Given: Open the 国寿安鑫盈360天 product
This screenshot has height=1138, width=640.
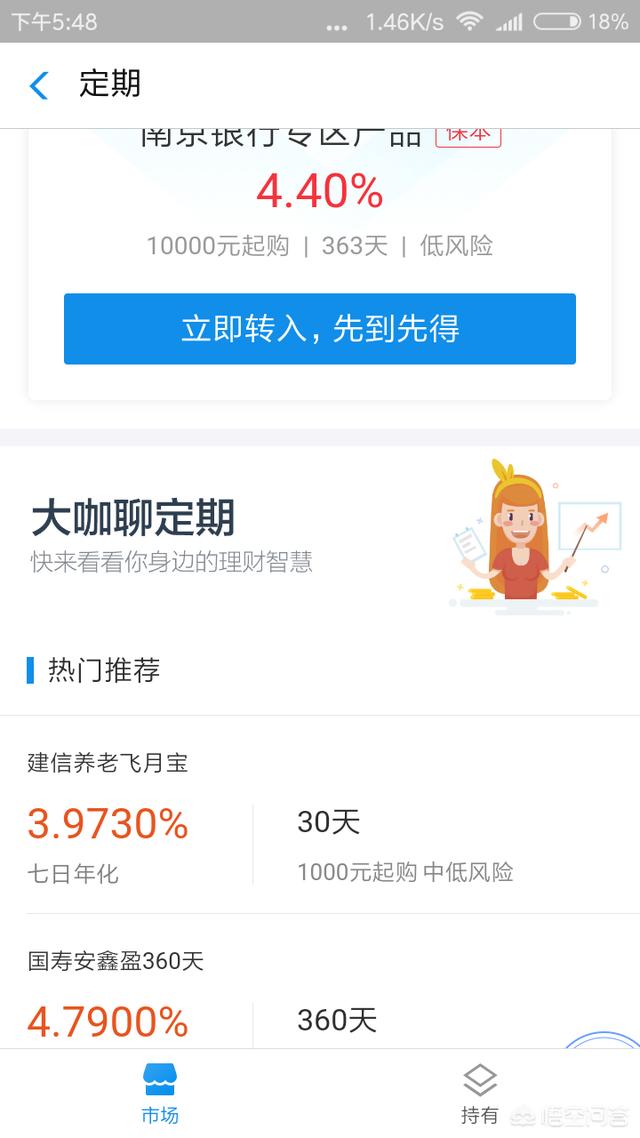Looking at the screenshot, I should point(320,1000).
